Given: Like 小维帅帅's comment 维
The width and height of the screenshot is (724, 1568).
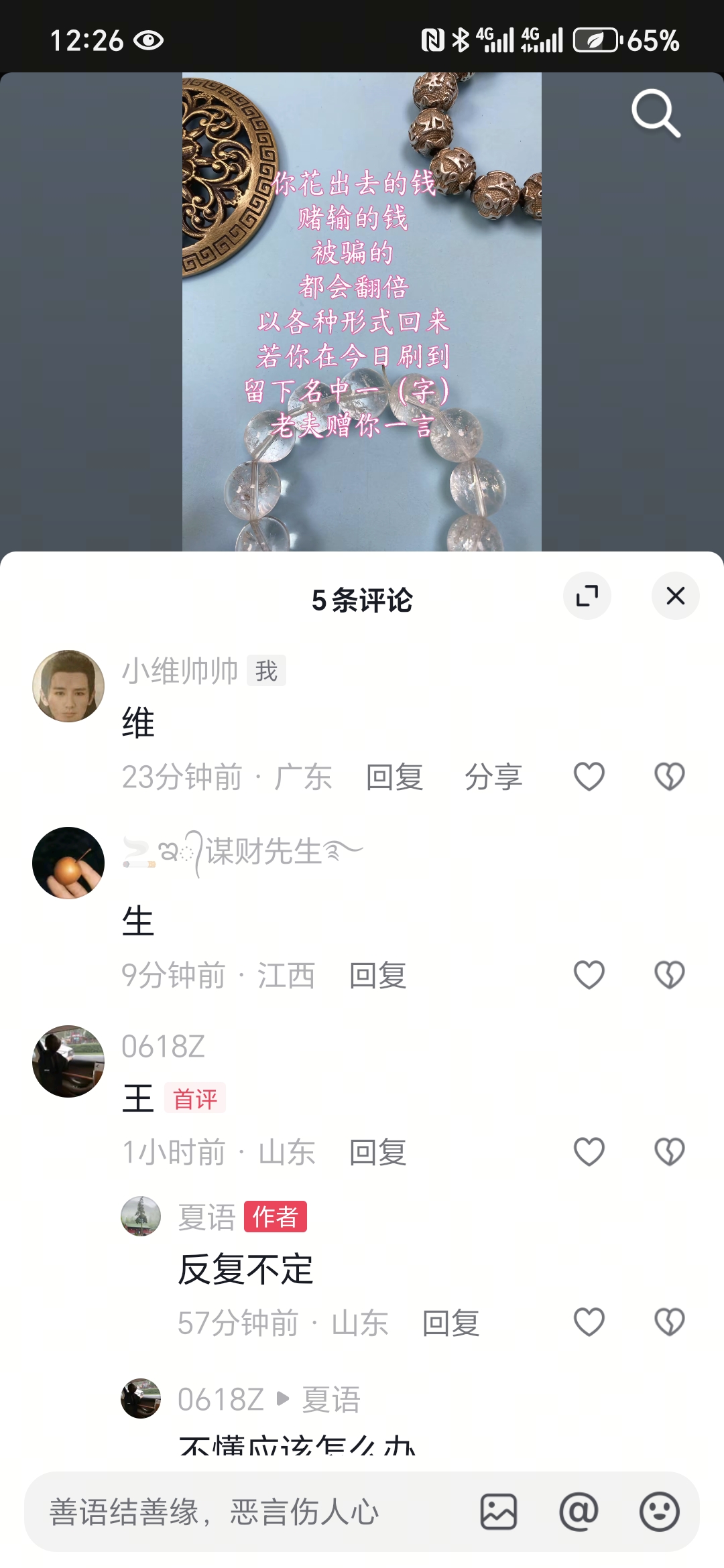Looking at the screenshot, I should pyautogui.click(x=589, y=776).
